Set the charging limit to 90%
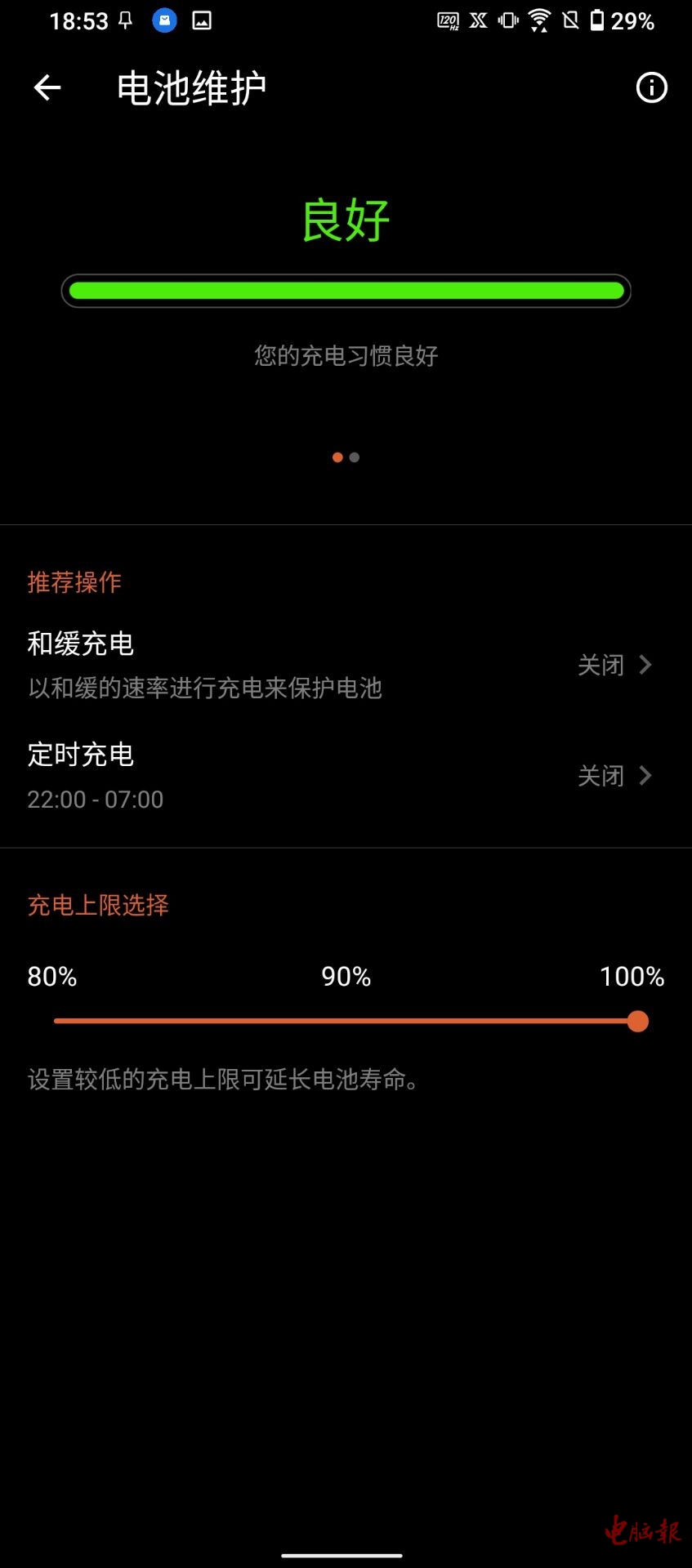Screen dimensions: 692x1568 (x=346, y=1021)
